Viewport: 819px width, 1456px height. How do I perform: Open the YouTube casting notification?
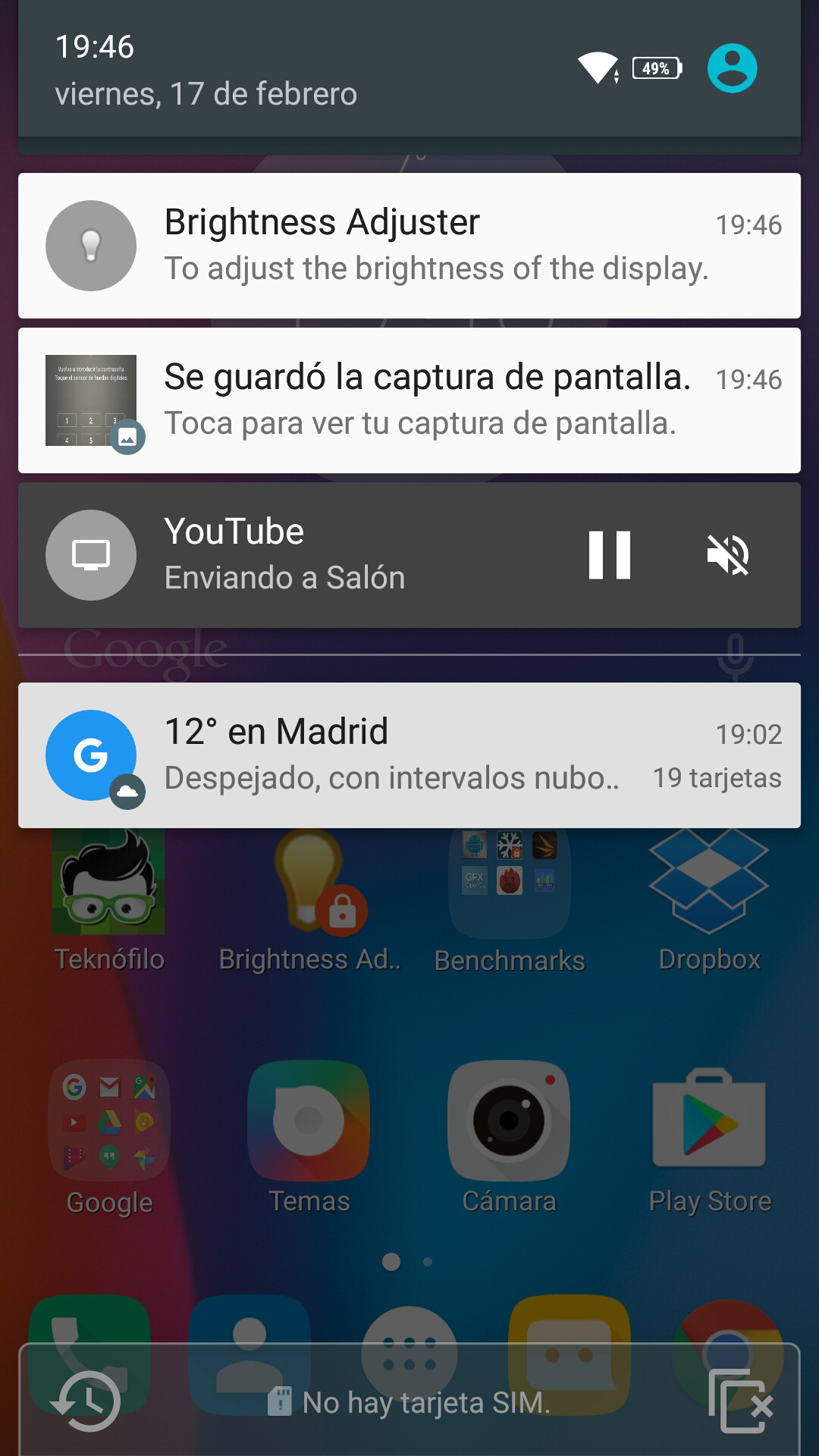409,555
